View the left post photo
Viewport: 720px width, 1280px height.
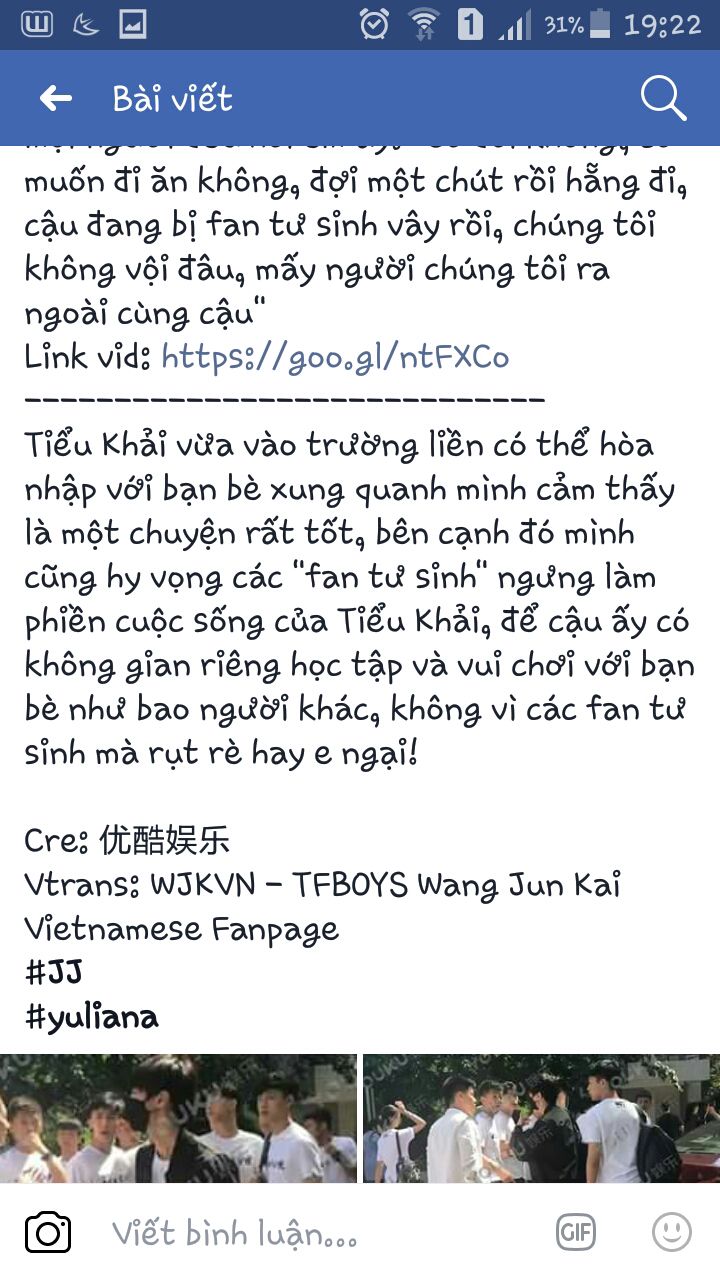point(178,1118)
